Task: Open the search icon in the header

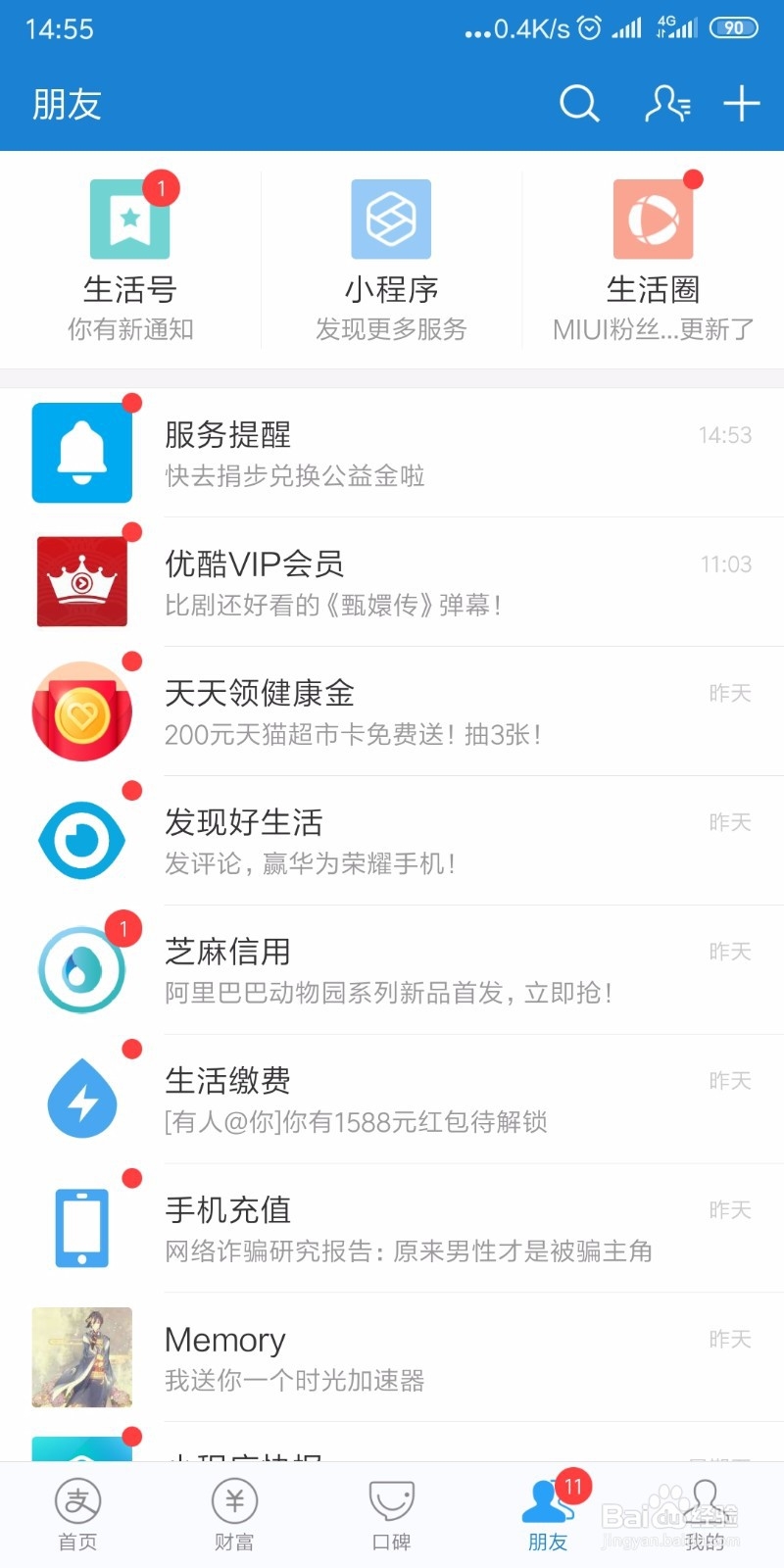Action: (578, 103)
